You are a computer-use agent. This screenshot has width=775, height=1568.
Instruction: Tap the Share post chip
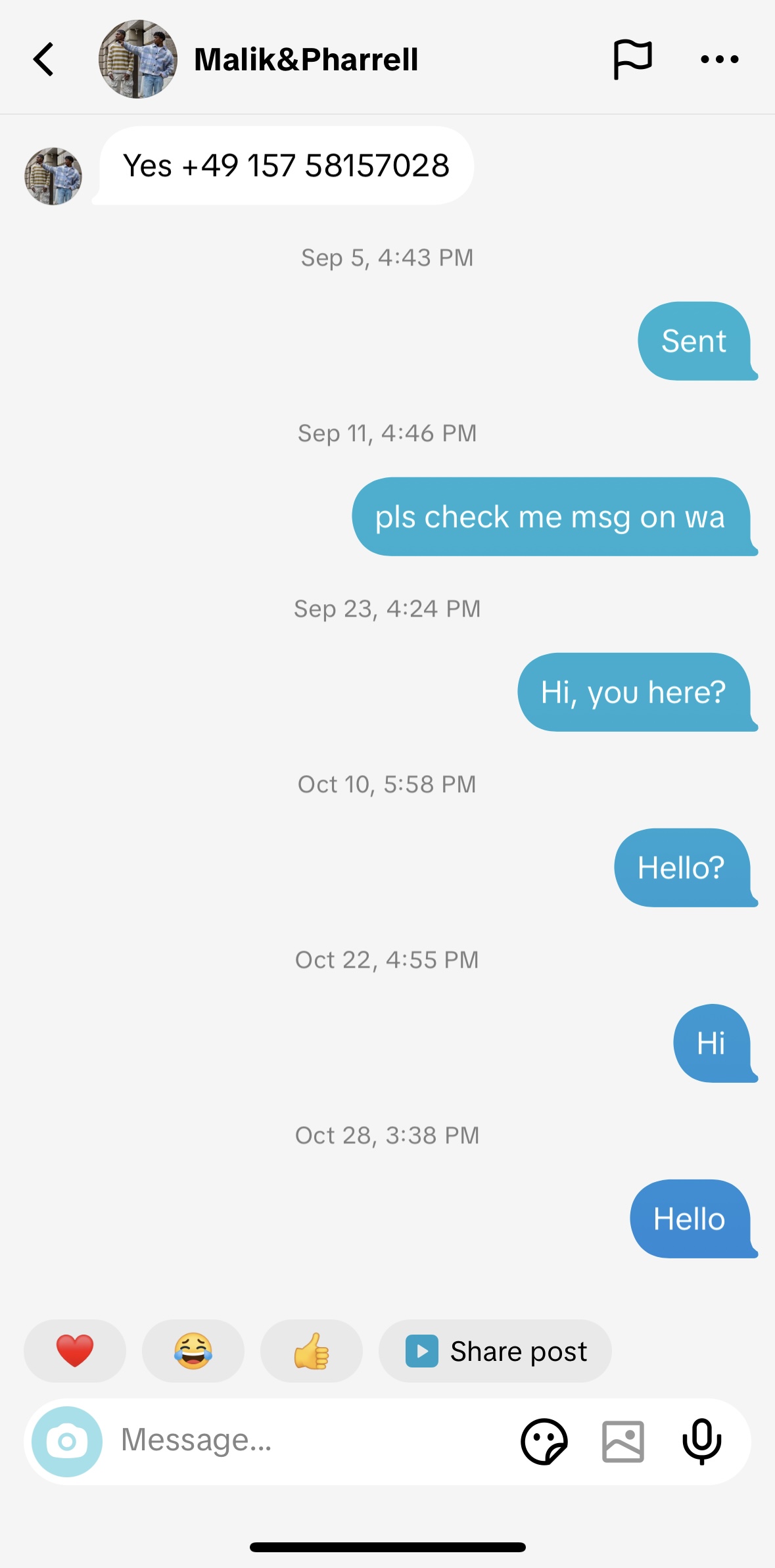(x=495, y=1351)
